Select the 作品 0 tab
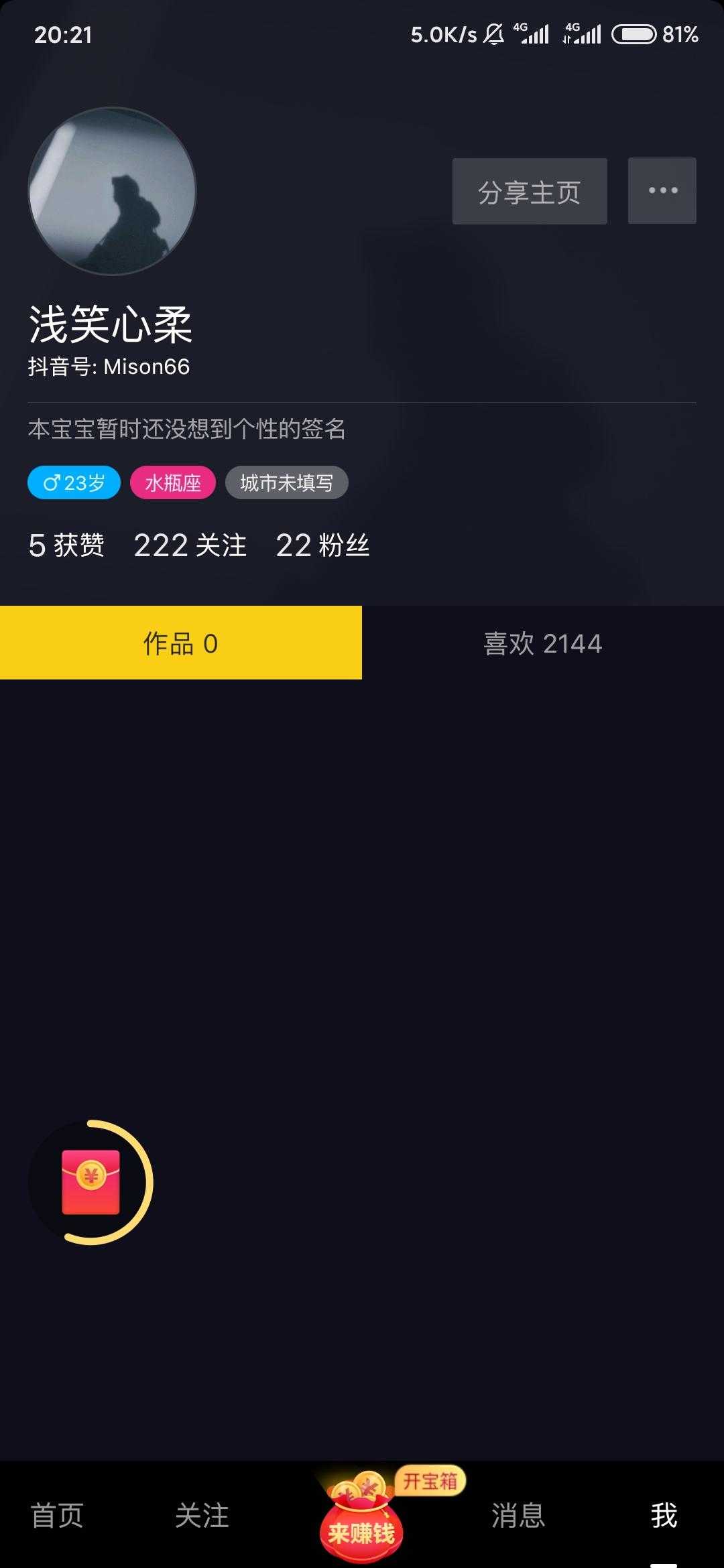Image resolution: width=724 pixels, height=1568 pixels. point(181,643)
